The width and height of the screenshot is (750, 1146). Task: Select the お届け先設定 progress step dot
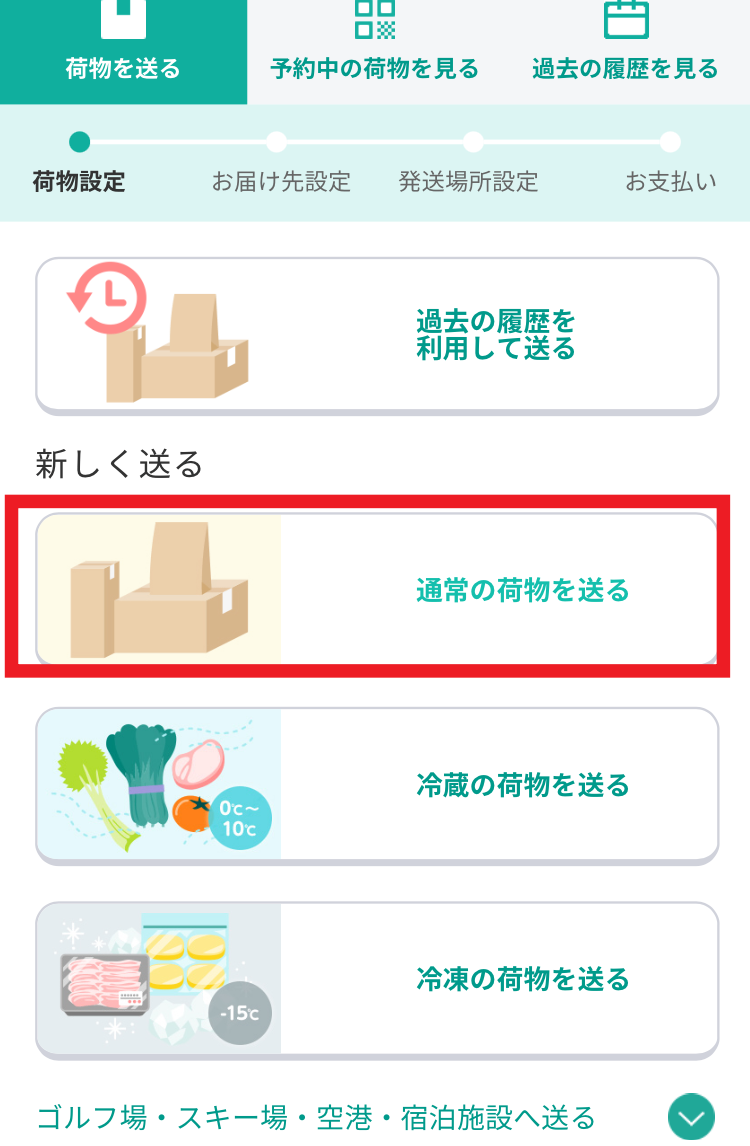[x=275, y=143]
